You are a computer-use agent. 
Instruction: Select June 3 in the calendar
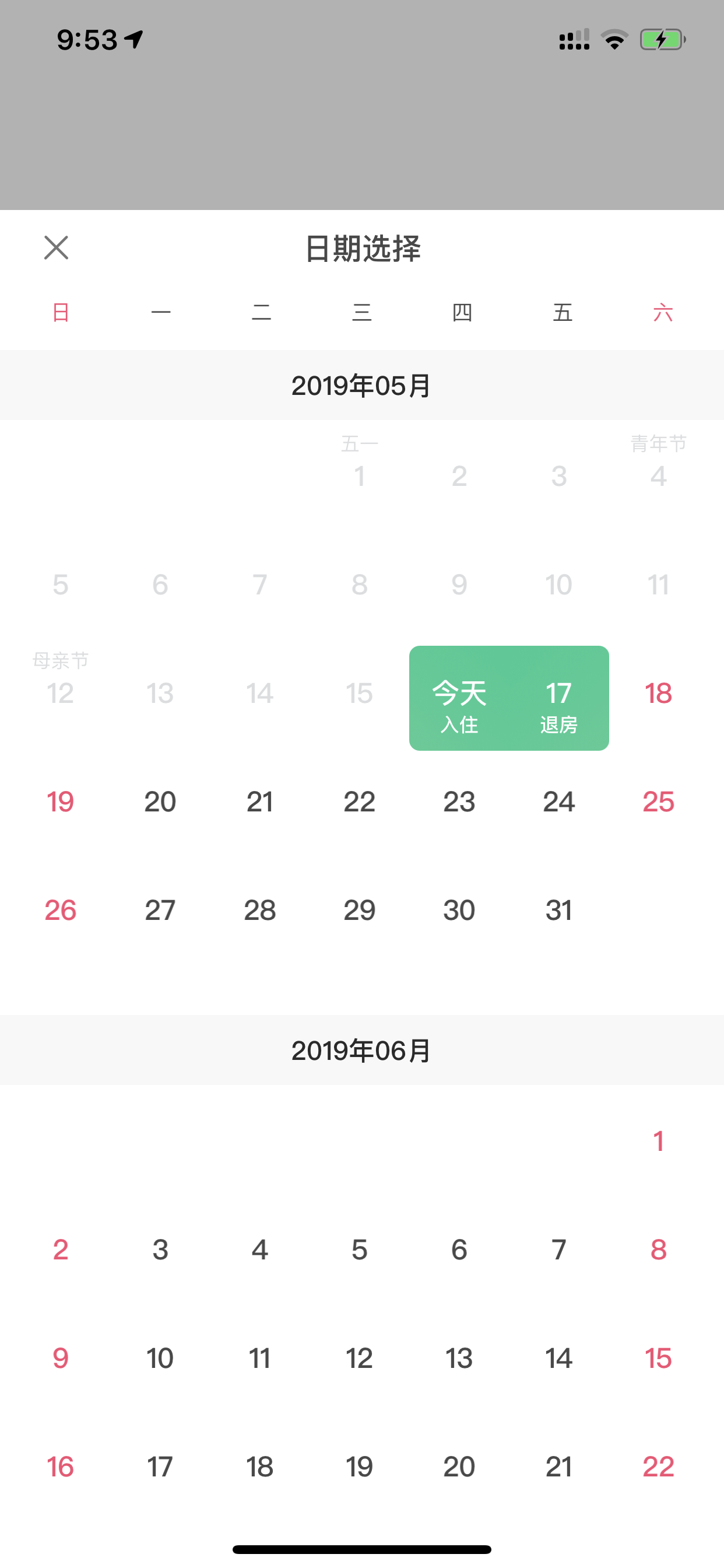click(160, 1249)
